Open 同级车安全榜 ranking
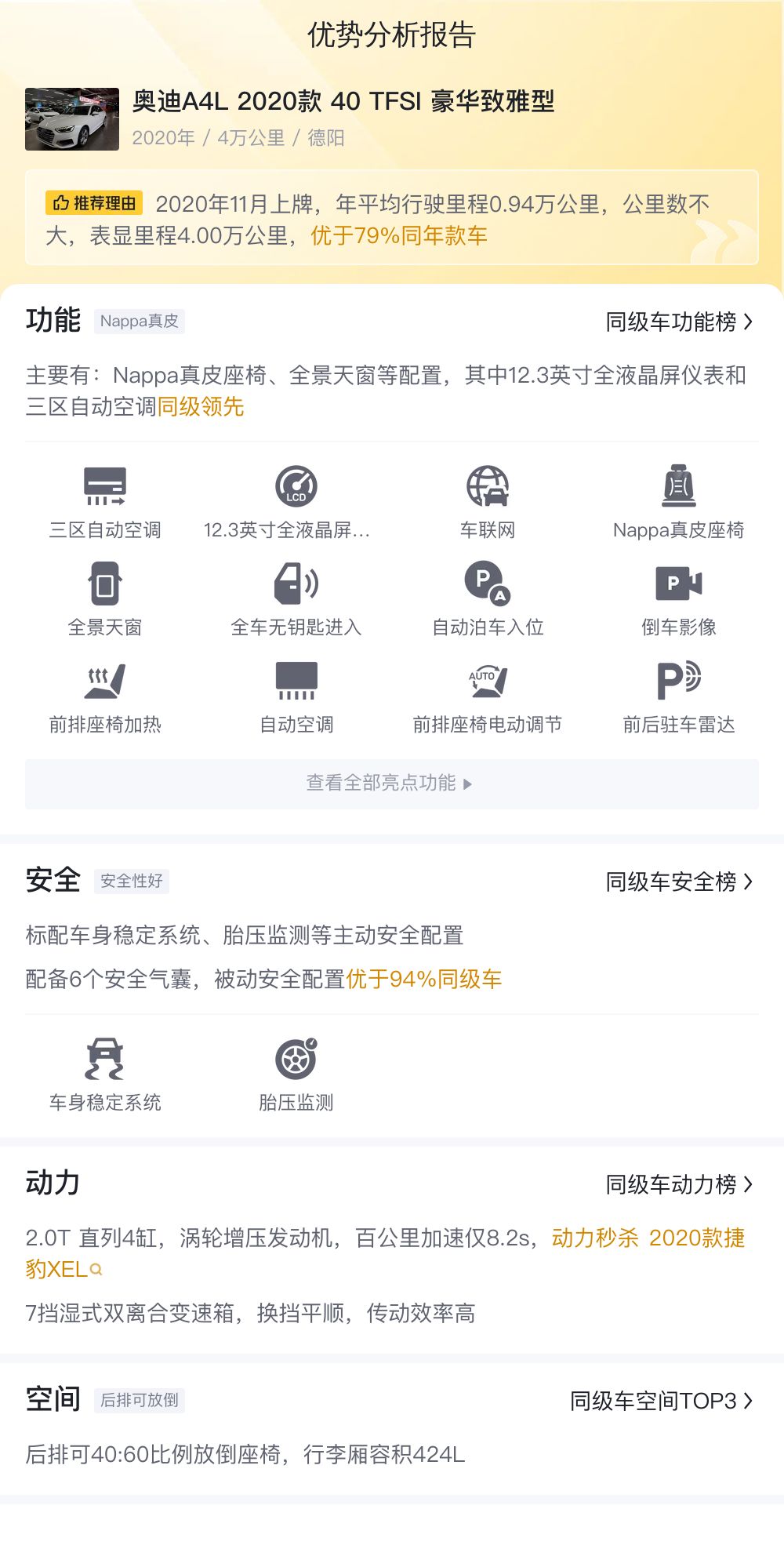Image resolution: width=784 pixels, height=1567 pixels. tap(679, 882)
